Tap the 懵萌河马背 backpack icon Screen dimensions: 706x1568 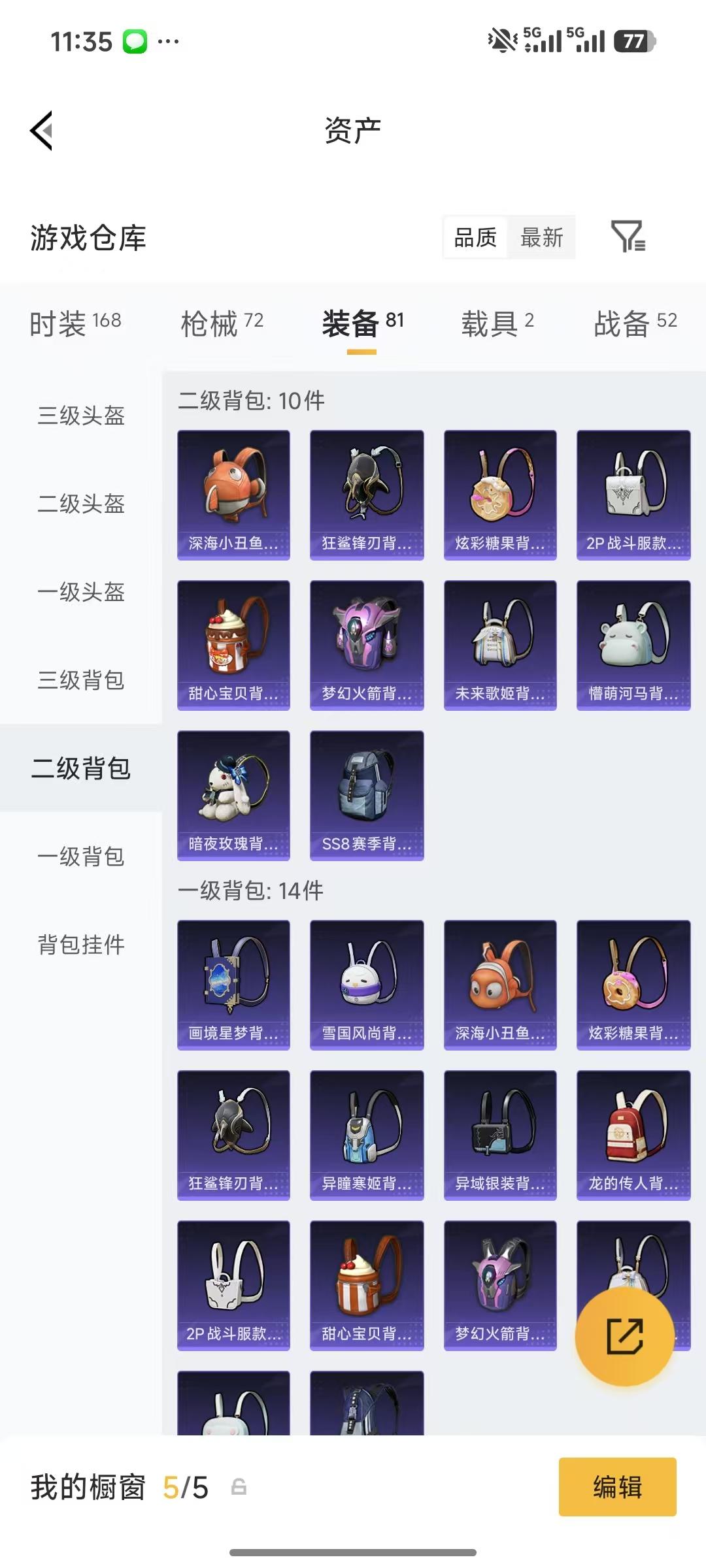click(633, 644)
